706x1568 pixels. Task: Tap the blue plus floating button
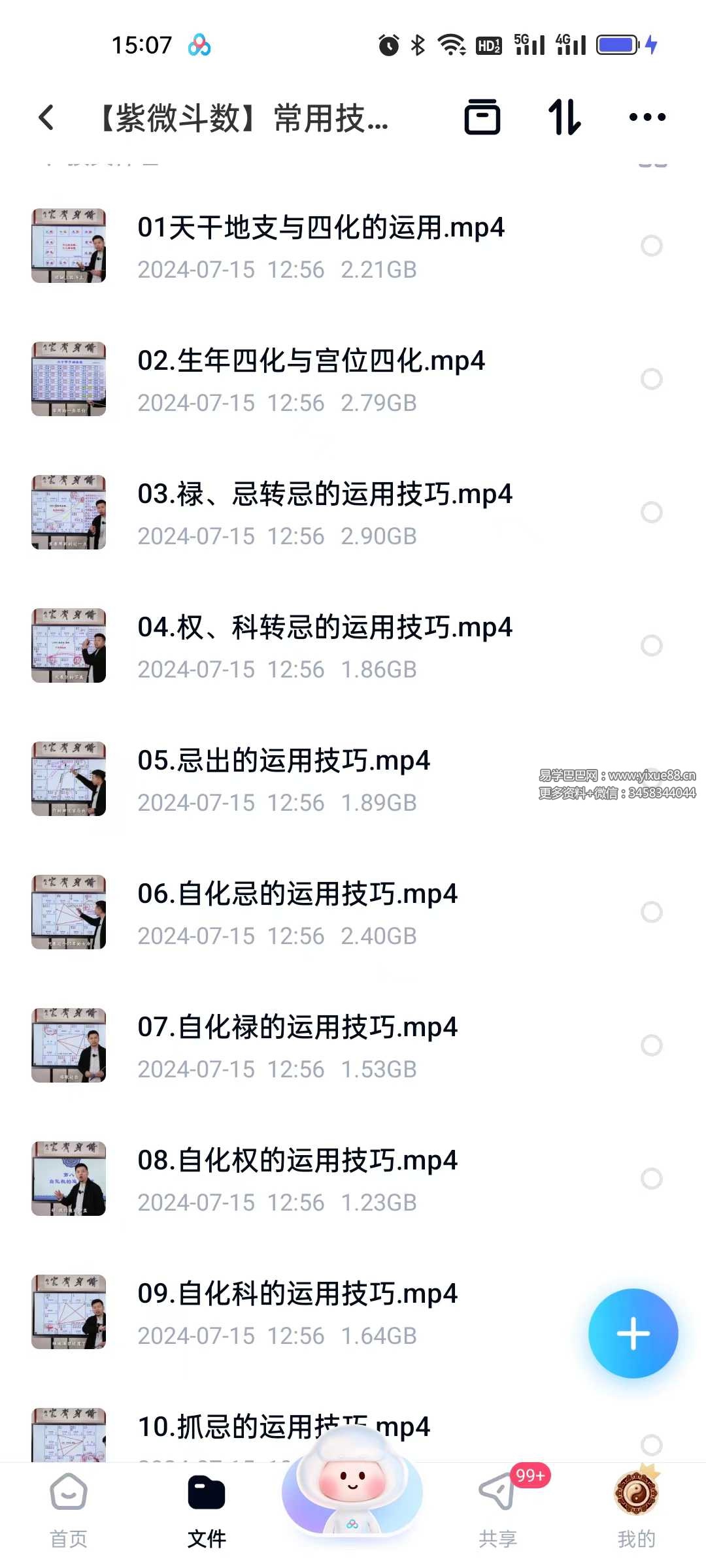(633, 1333)
